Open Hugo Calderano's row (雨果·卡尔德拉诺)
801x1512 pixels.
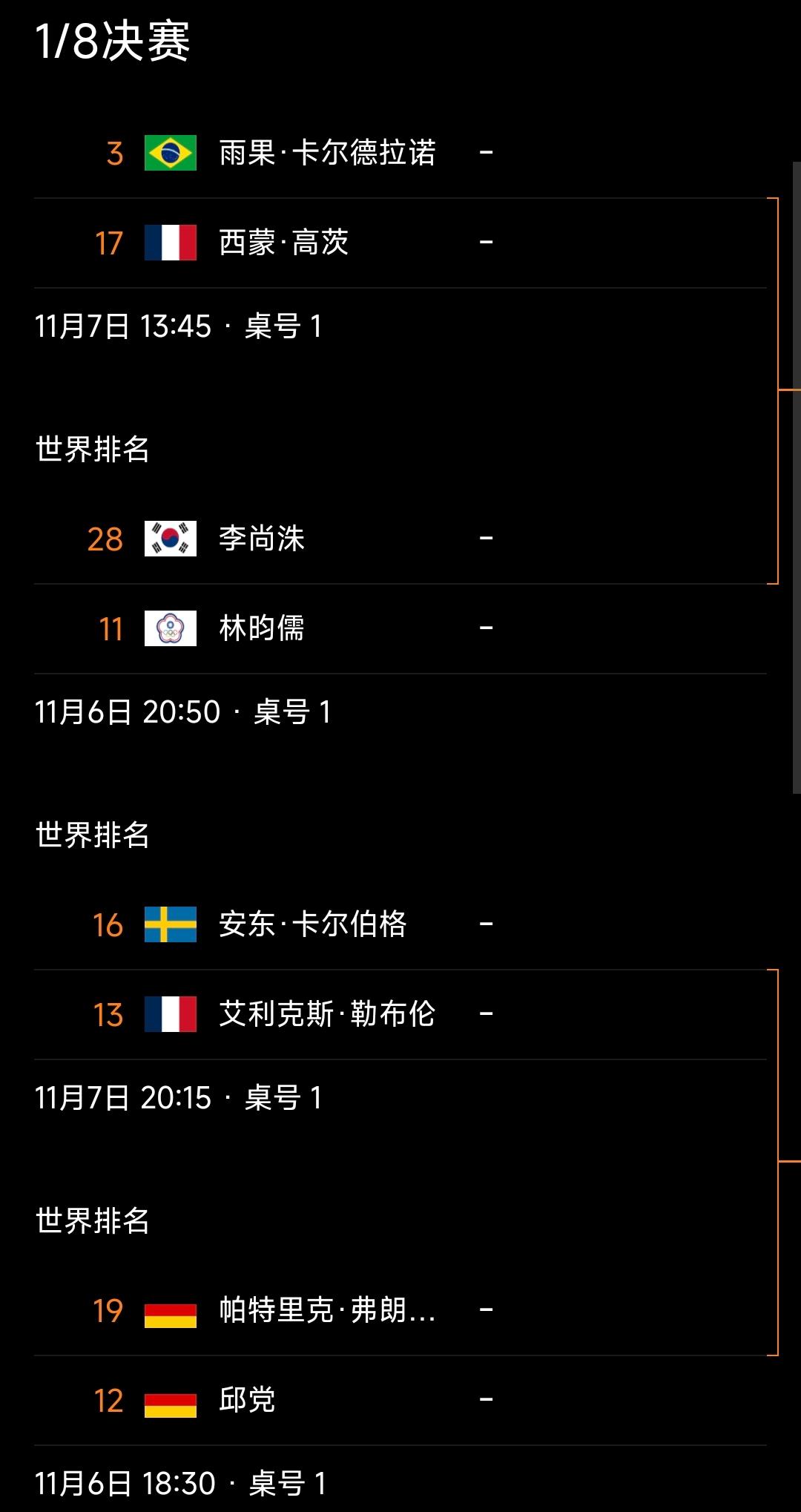pyautogui.click(x=326, y=154)
